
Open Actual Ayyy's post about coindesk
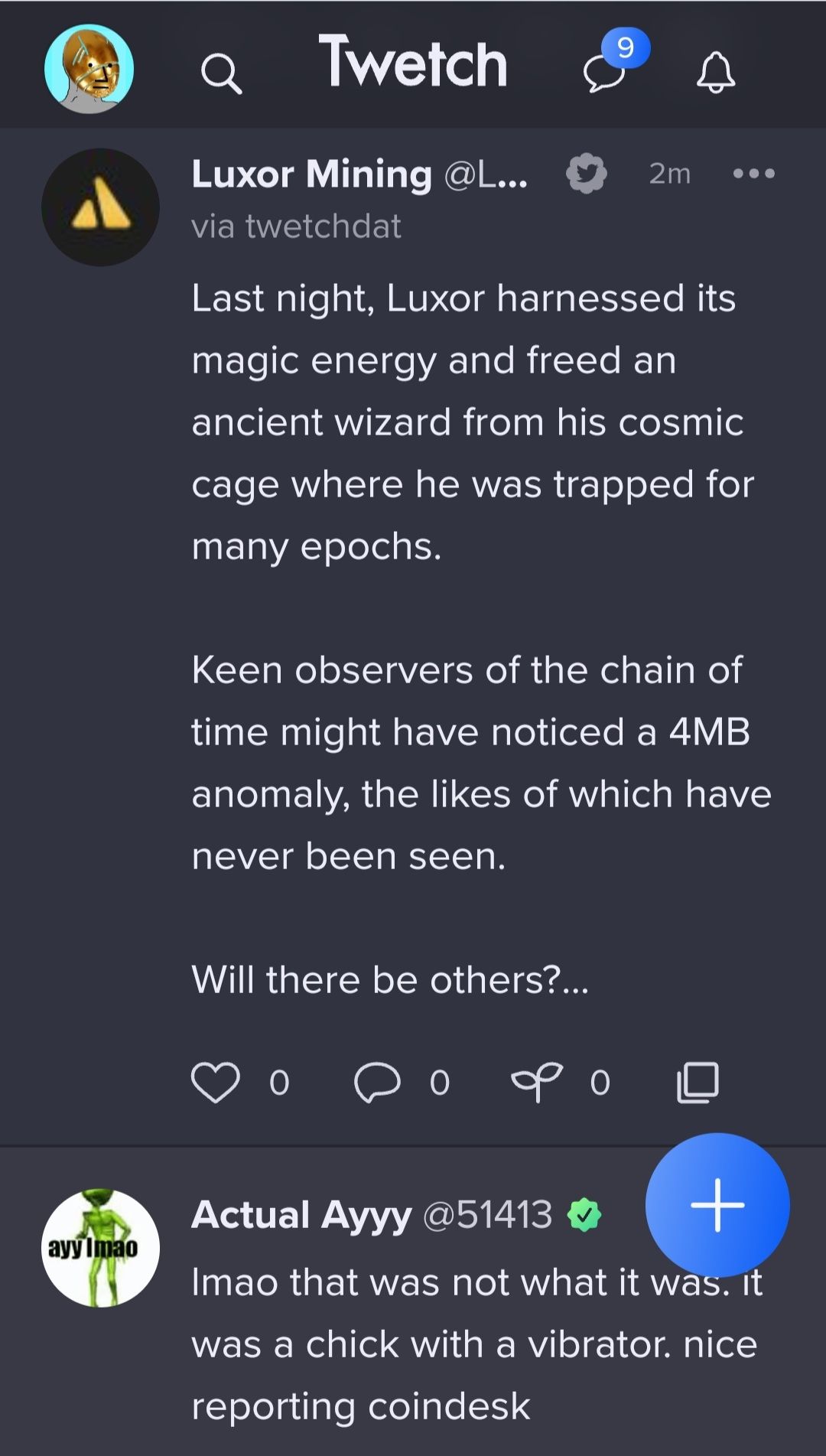pos(476,1344)
